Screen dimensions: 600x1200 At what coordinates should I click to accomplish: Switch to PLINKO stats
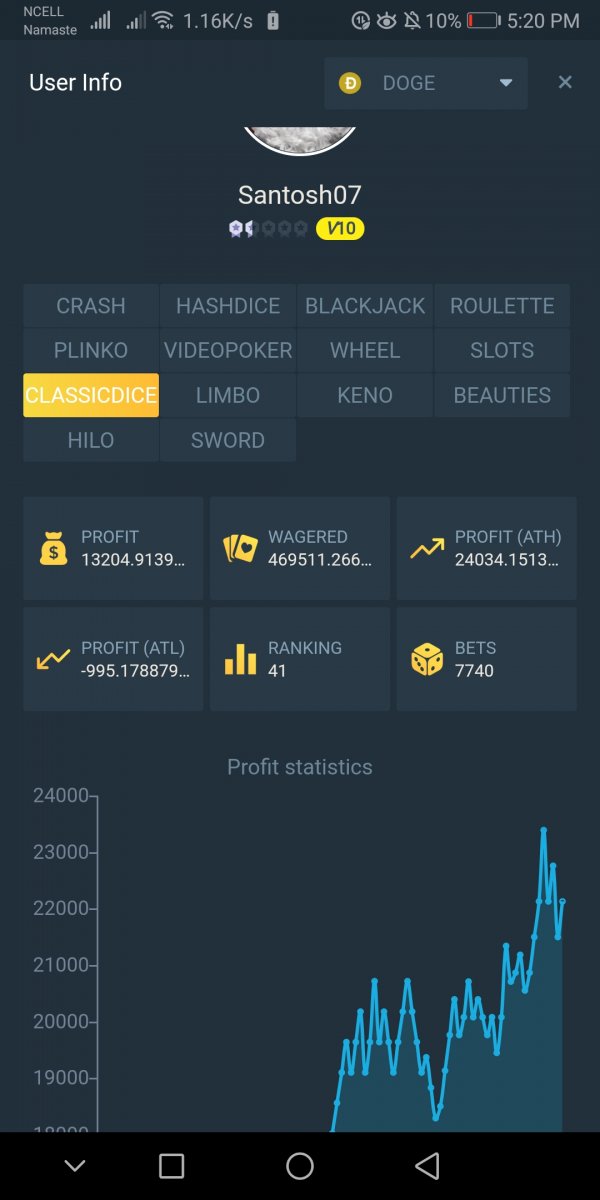[91, 351]
